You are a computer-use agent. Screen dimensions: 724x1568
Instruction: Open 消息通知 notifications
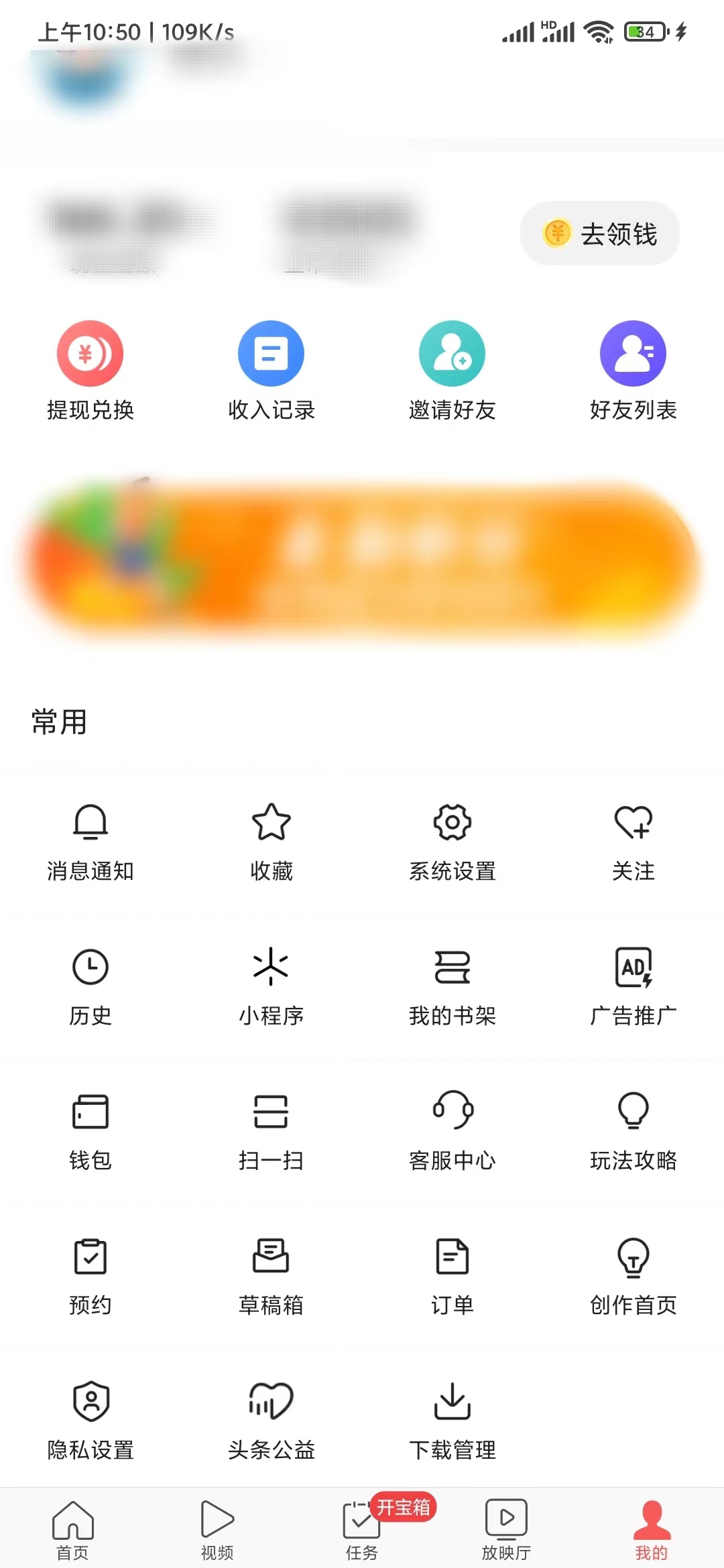click(90, 844)
